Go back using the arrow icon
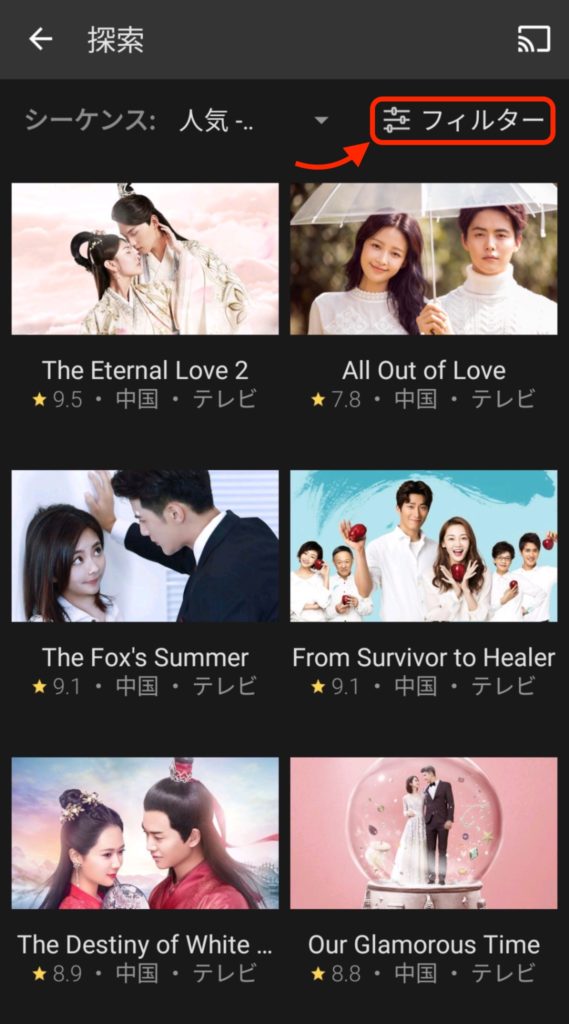Image resolution: width=569 pixels, height=1024 pixels. [41, 40]
